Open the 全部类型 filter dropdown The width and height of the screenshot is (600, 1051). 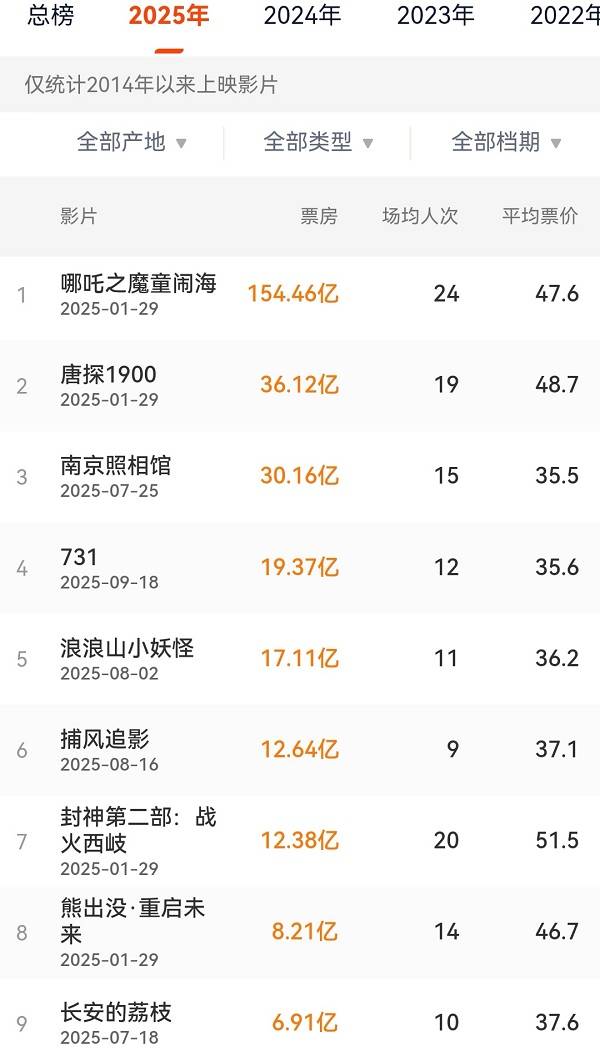[318, 142]
